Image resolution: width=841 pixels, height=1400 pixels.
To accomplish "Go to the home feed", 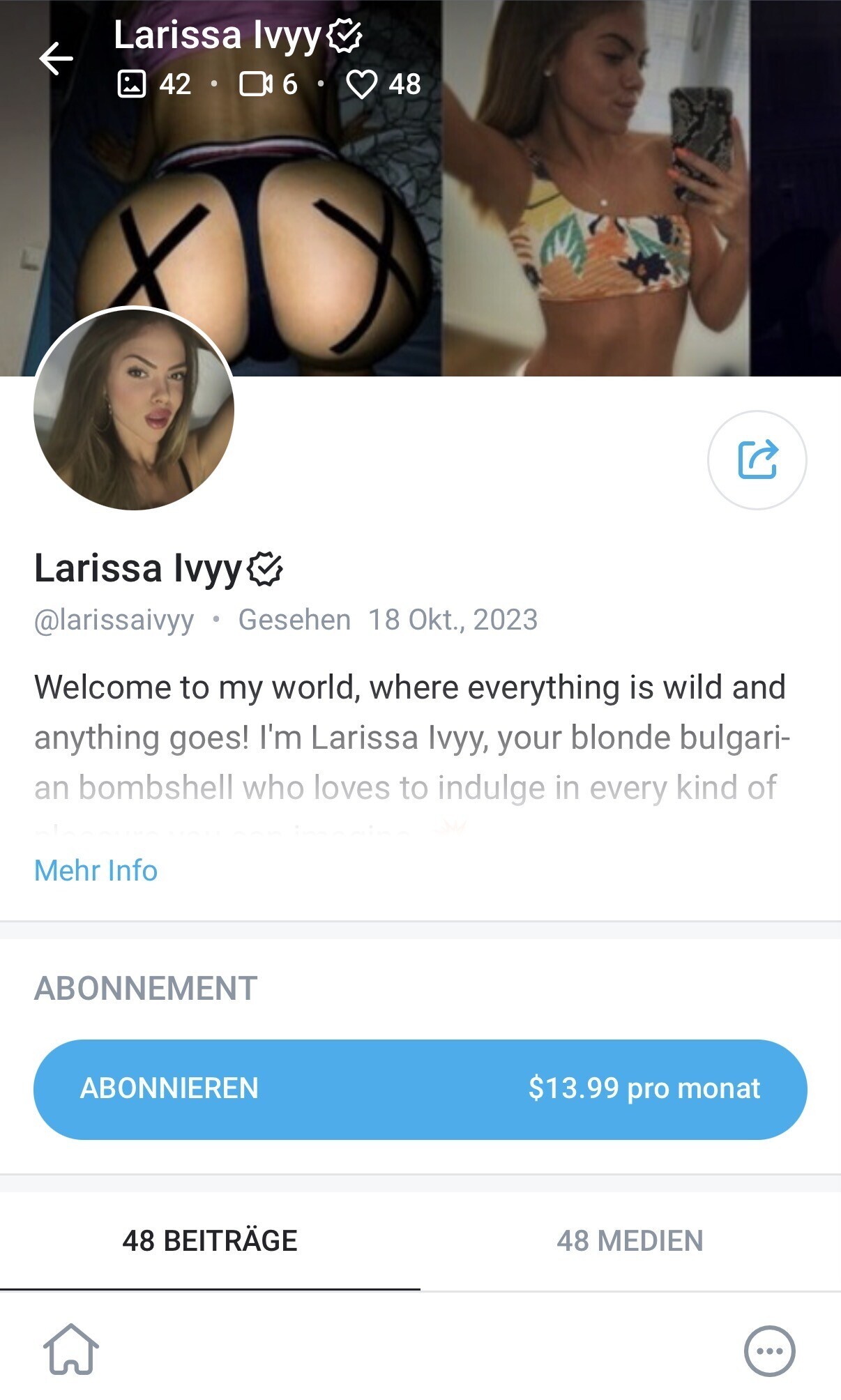I will click(71, 1350).
